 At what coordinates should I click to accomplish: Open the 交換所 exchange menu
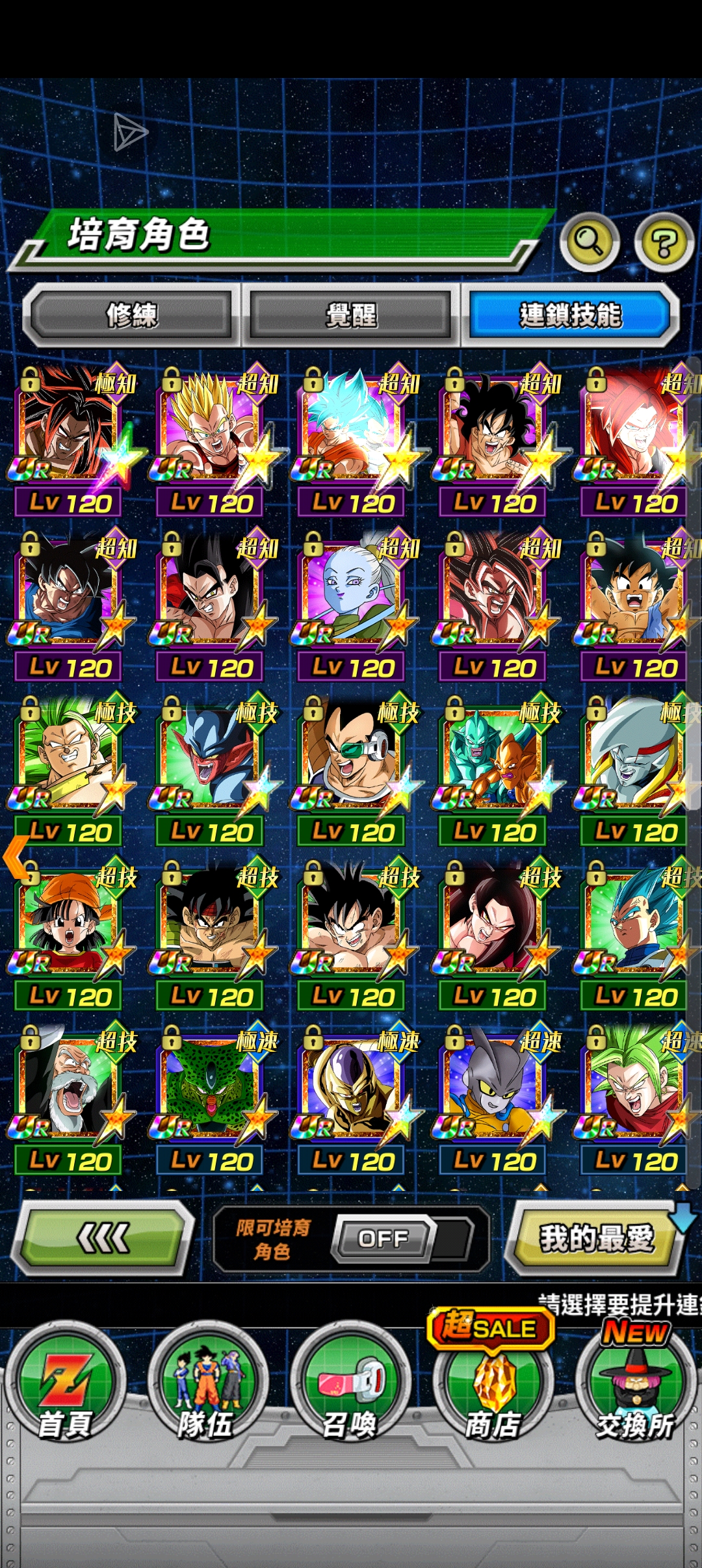point(636,1385)
